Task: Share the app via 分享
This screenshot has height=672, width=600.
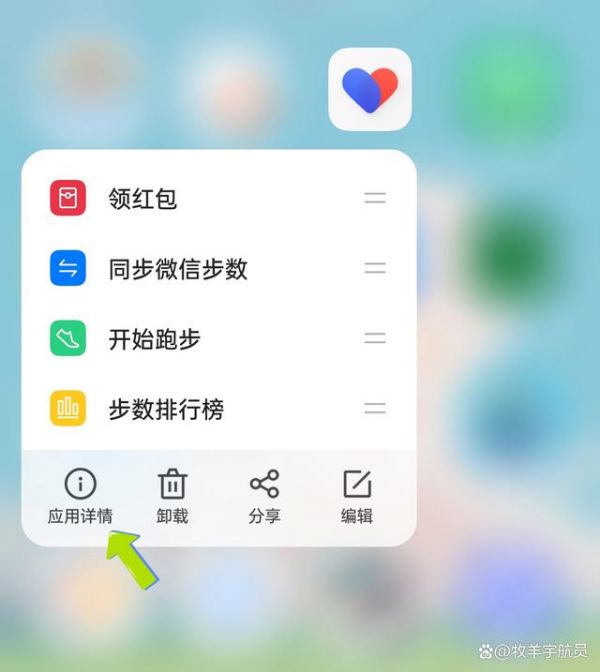Action: (x=264, y=497)
